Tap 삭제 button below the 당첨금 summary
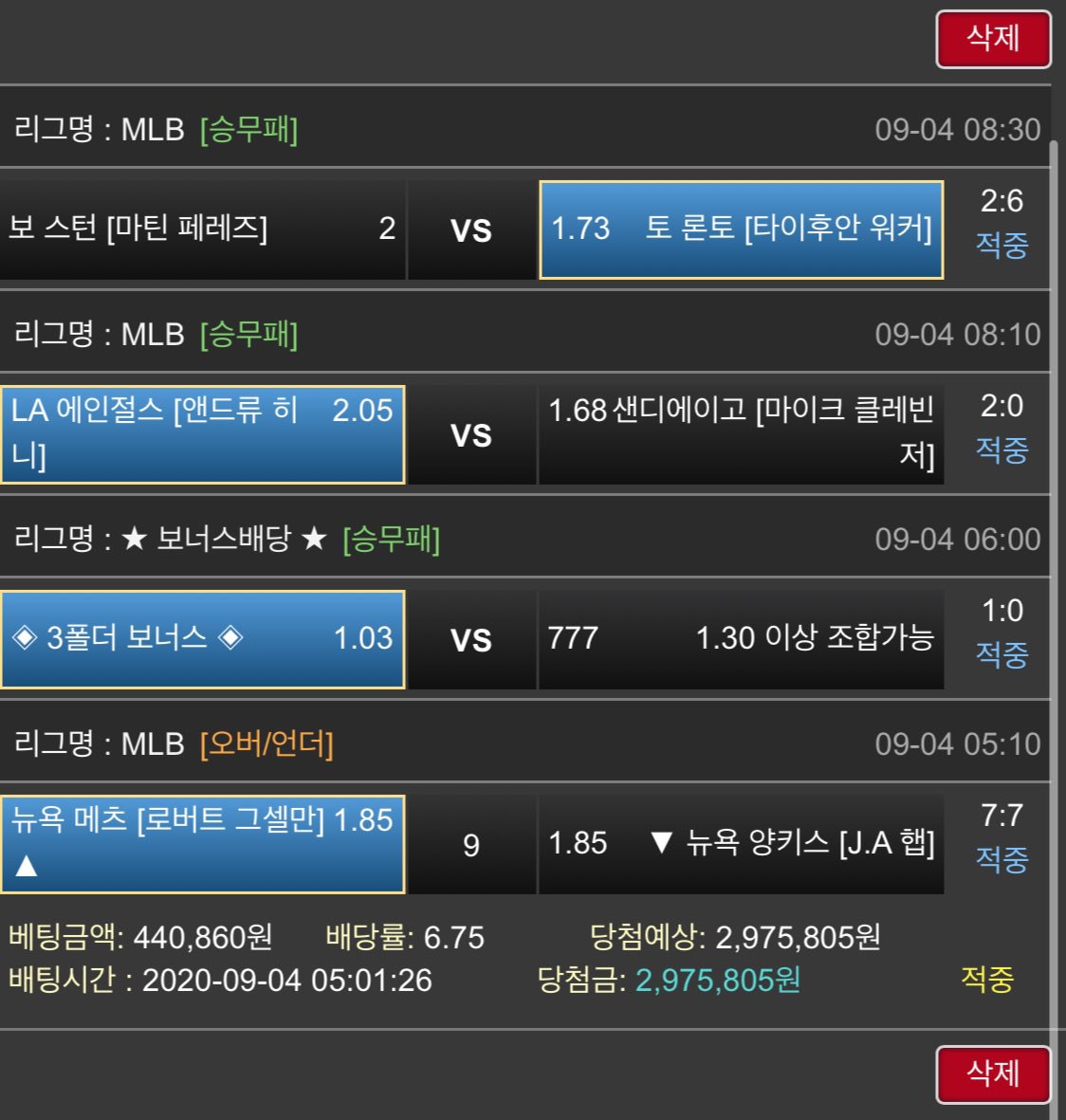This screenshot has width=1066, height=1120. (x=993, y=1074)
